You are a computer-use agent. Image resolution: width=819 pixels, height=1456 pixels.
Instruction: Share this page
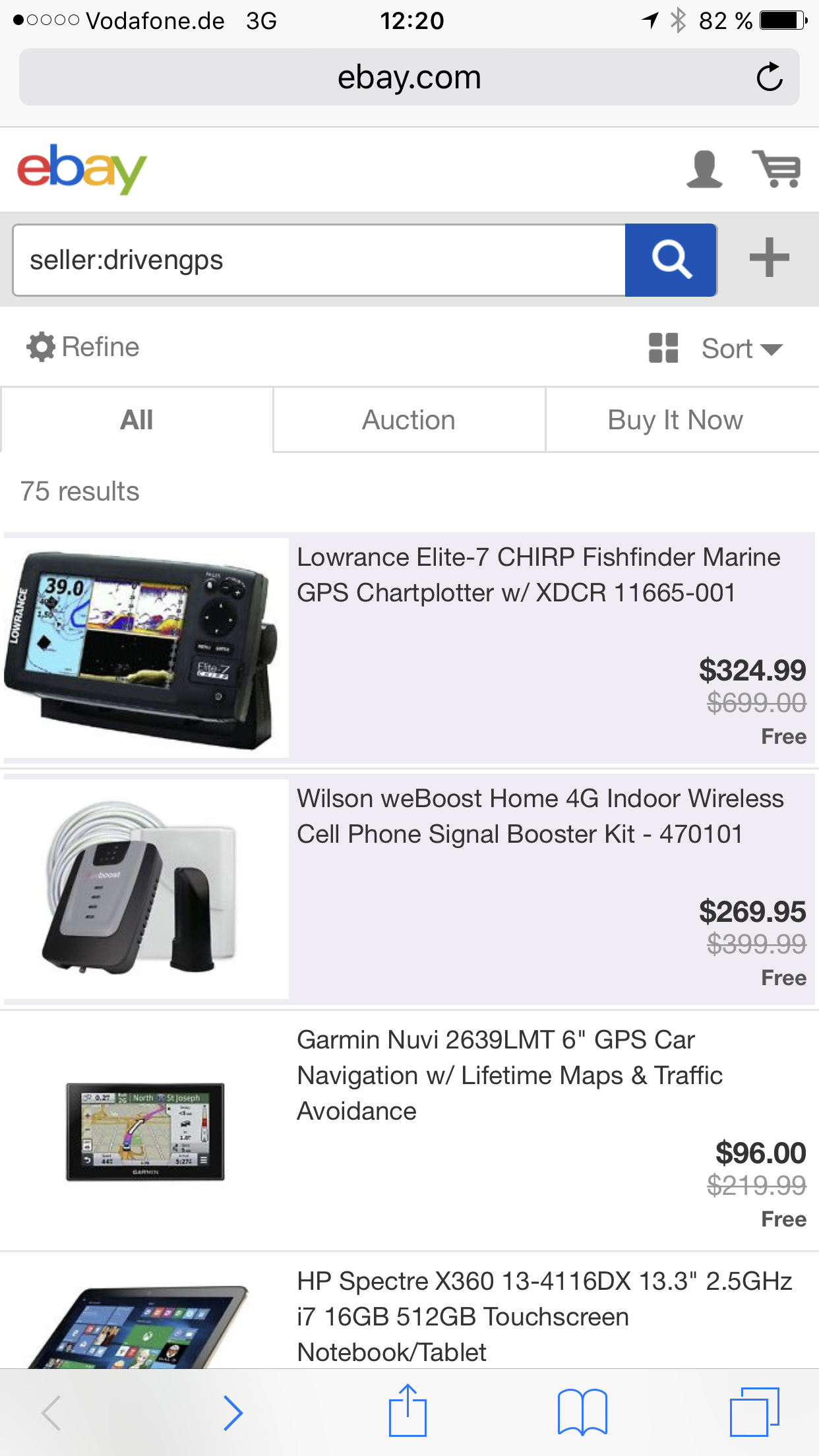(408, 1411)
